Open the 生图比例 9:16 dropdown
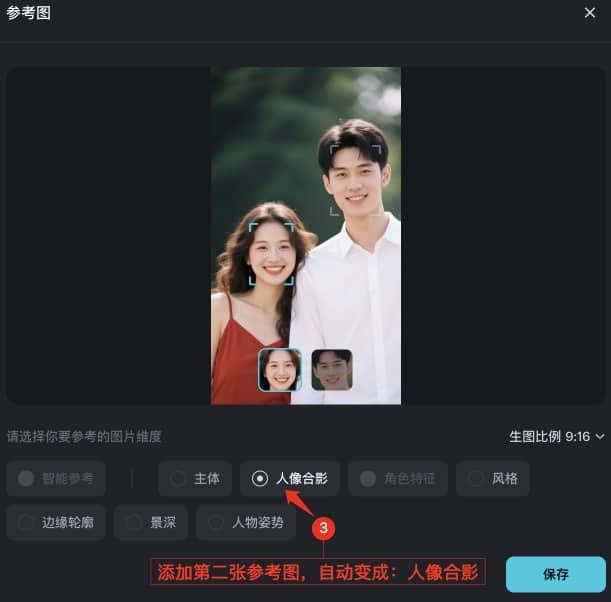 (x=557, y=437)
